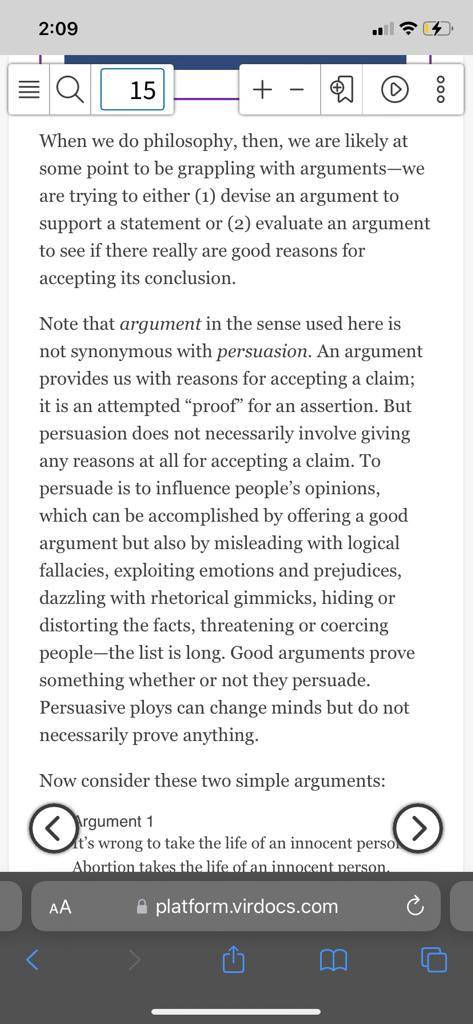
Task: Go to the previous page of the book
Action: [54, 827]
